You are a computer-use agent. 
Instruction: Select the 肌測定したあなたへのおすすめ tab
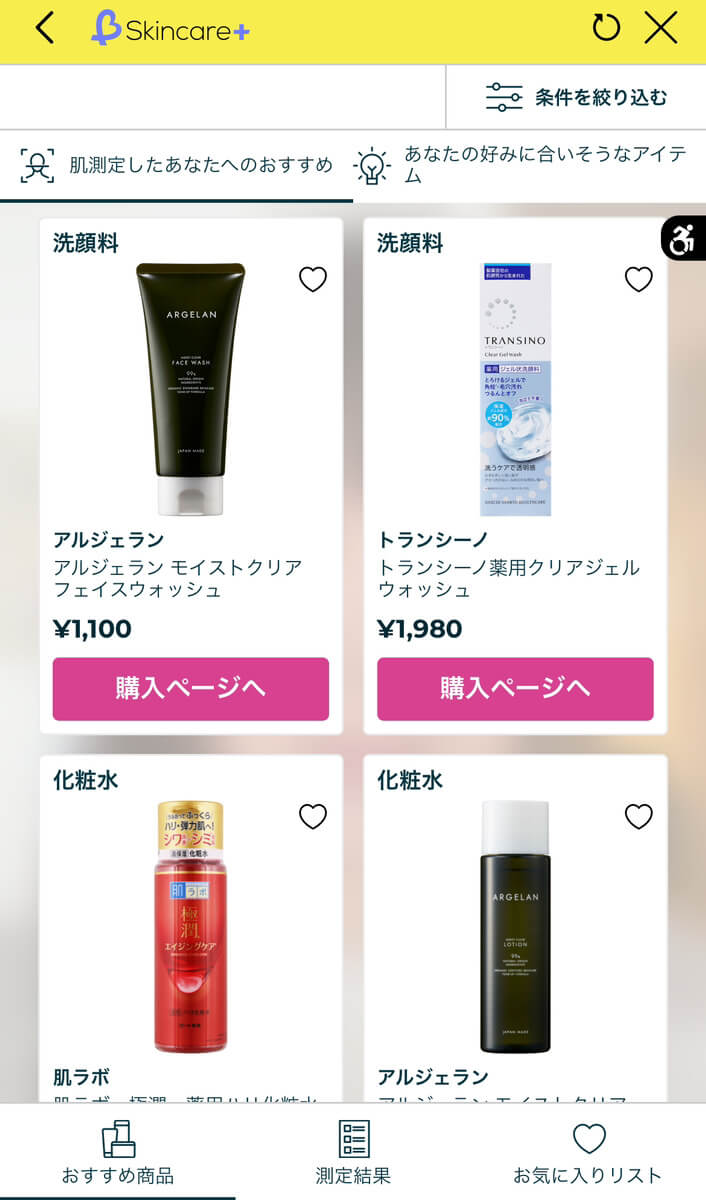coord(177,165)
